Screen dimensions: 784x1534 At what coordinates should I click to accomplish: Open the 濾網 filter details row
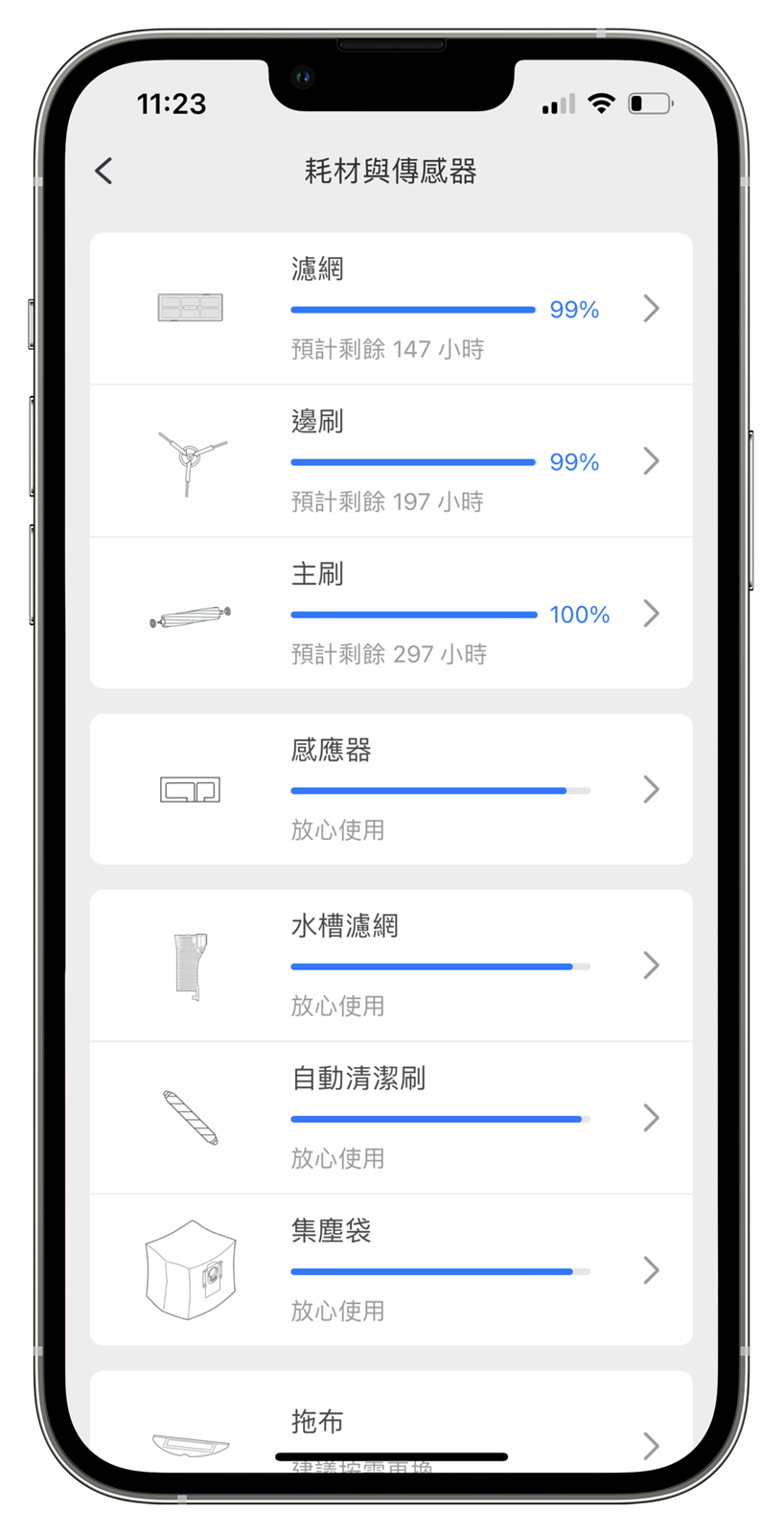coord(391,309)
